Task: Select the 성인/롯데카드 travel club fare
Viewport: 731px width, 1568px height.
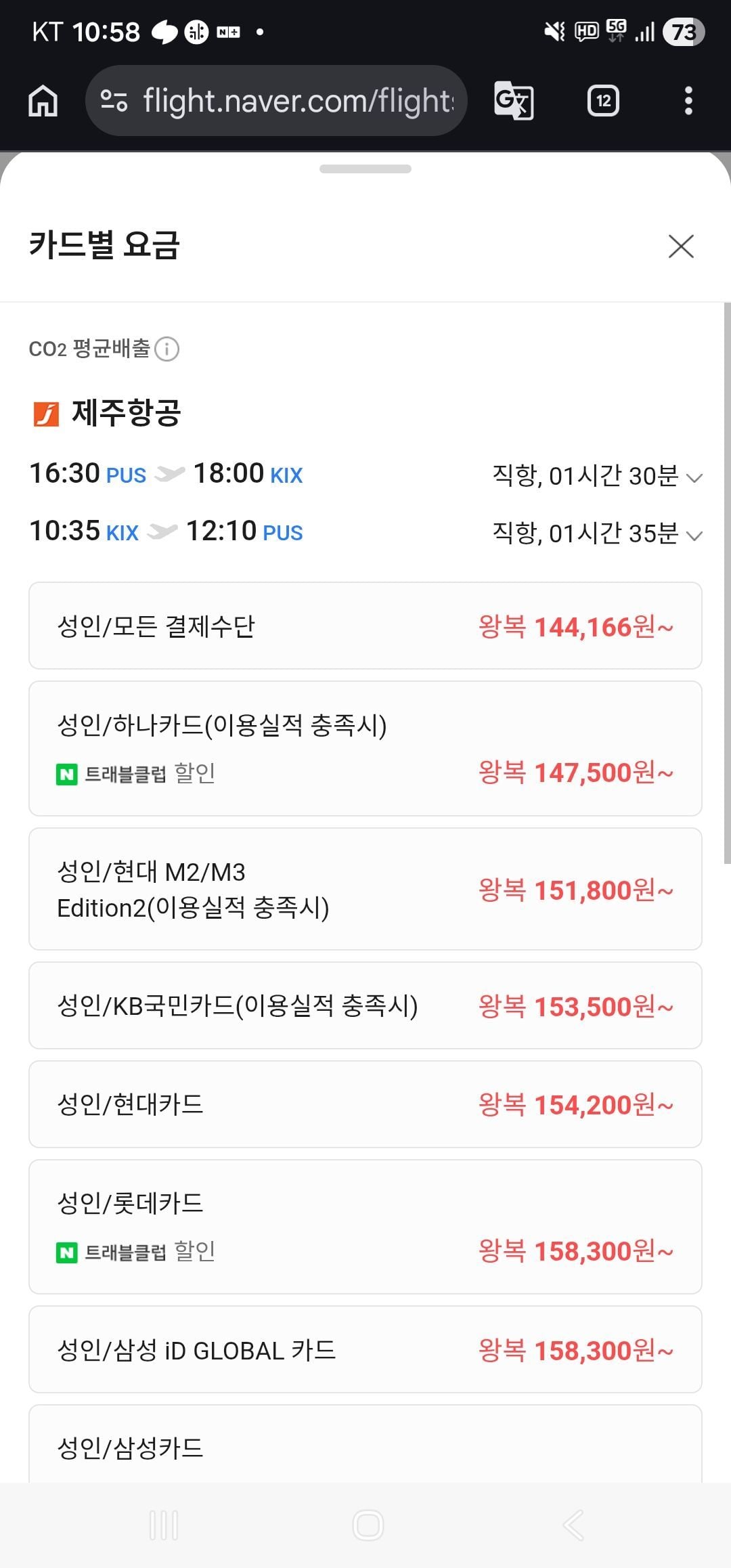Action: (365, 1227)
